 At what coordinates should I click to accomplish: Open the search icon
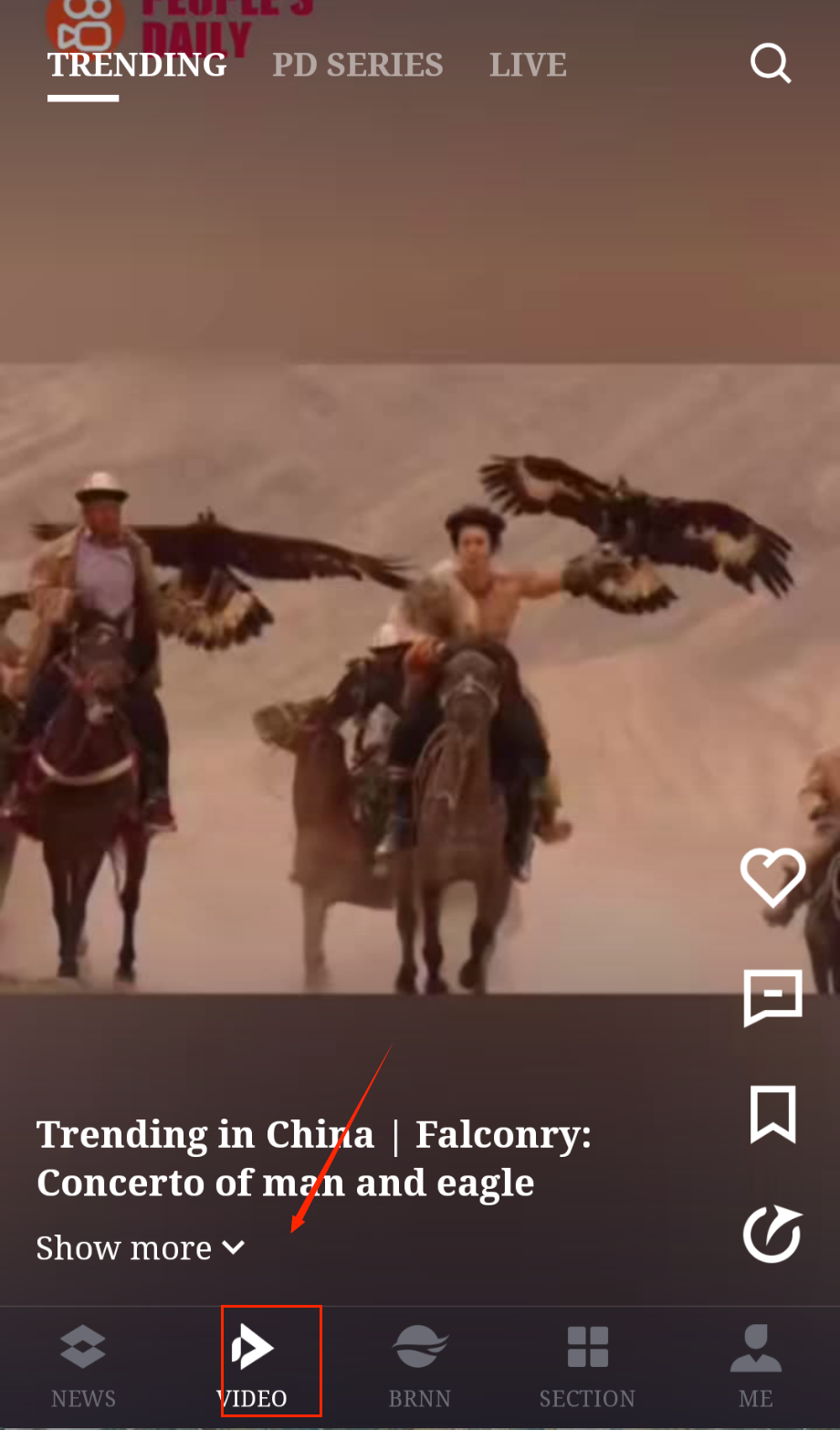771,64
